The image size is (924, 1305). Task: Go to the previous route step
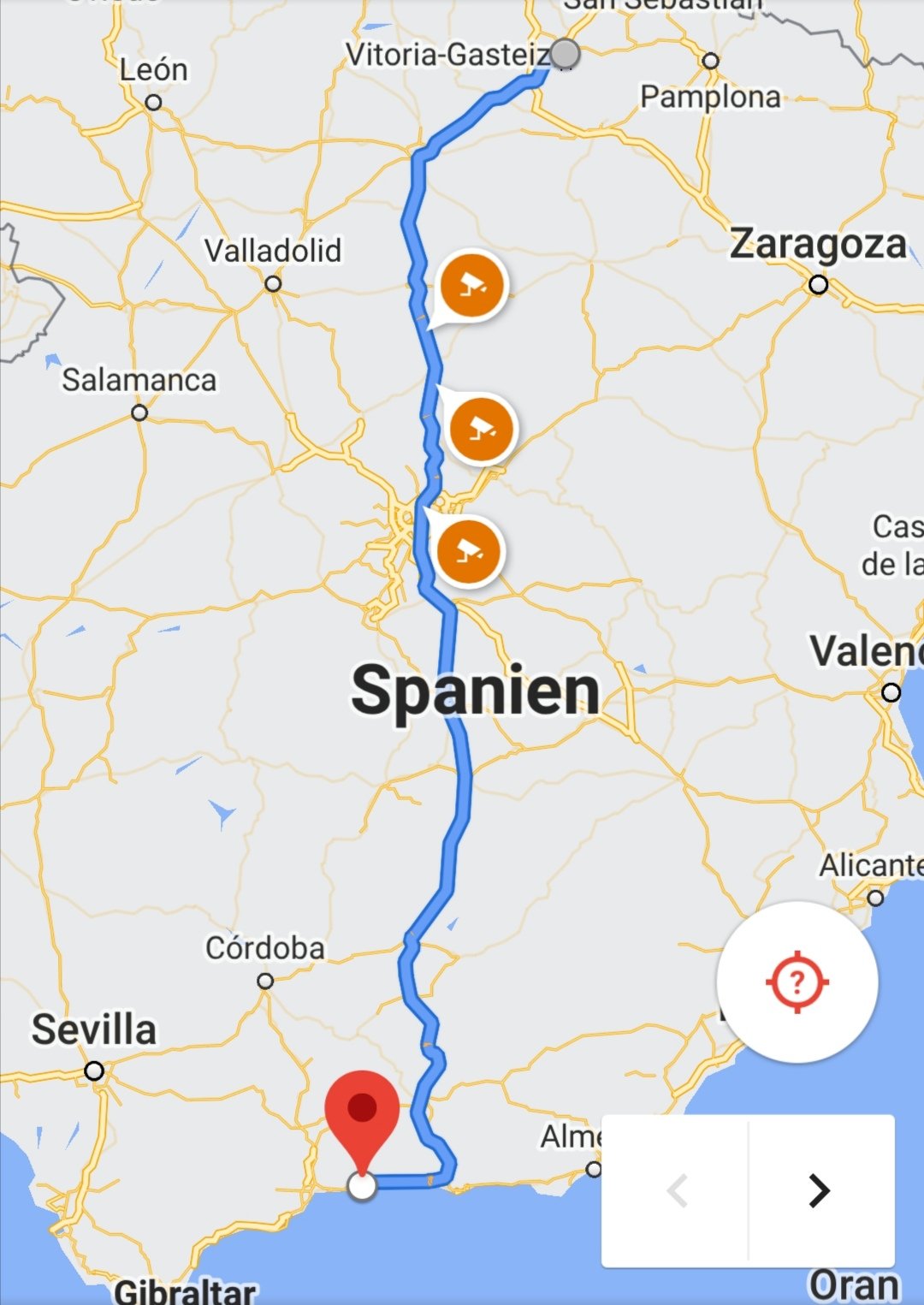tap(676, 1190)
